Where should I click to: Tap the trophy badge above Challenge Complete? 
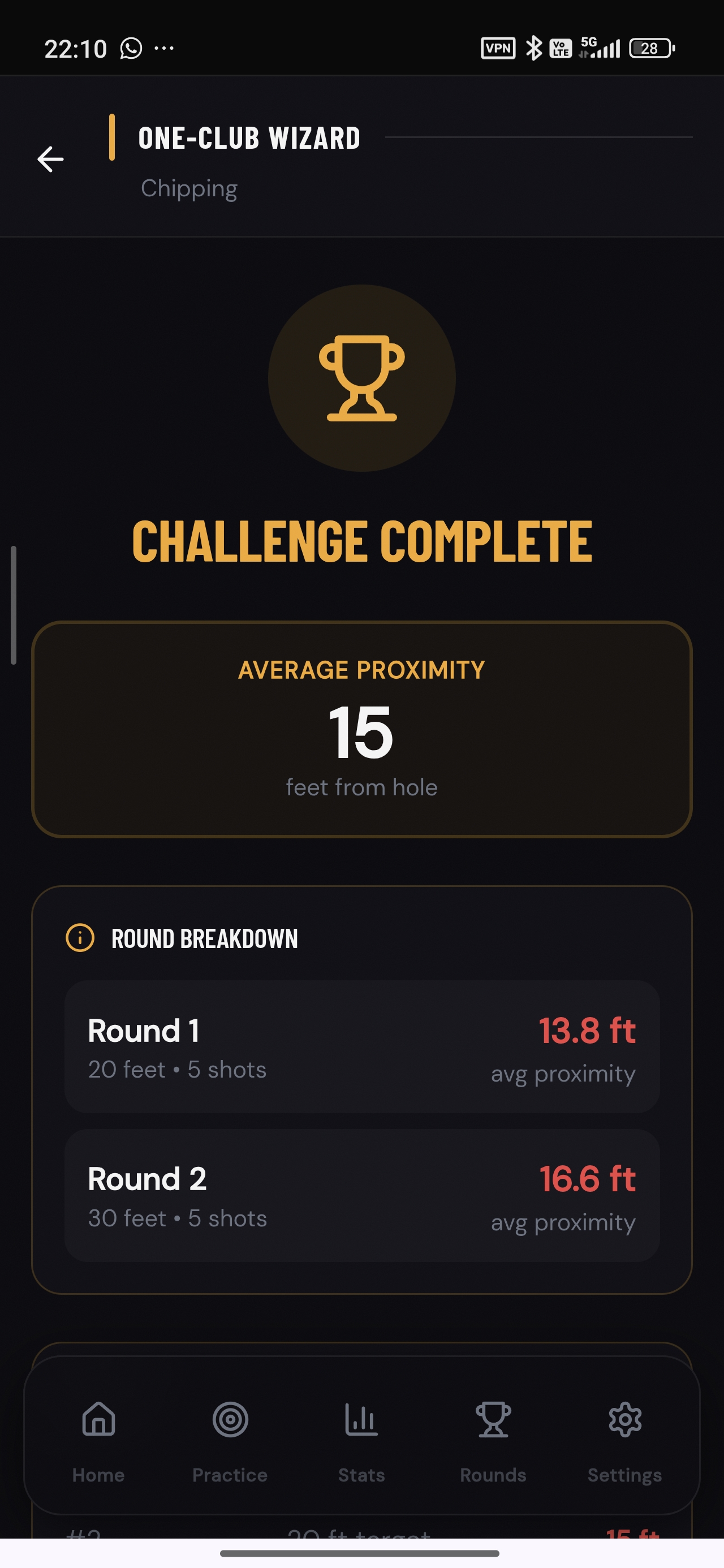(361, 378)
